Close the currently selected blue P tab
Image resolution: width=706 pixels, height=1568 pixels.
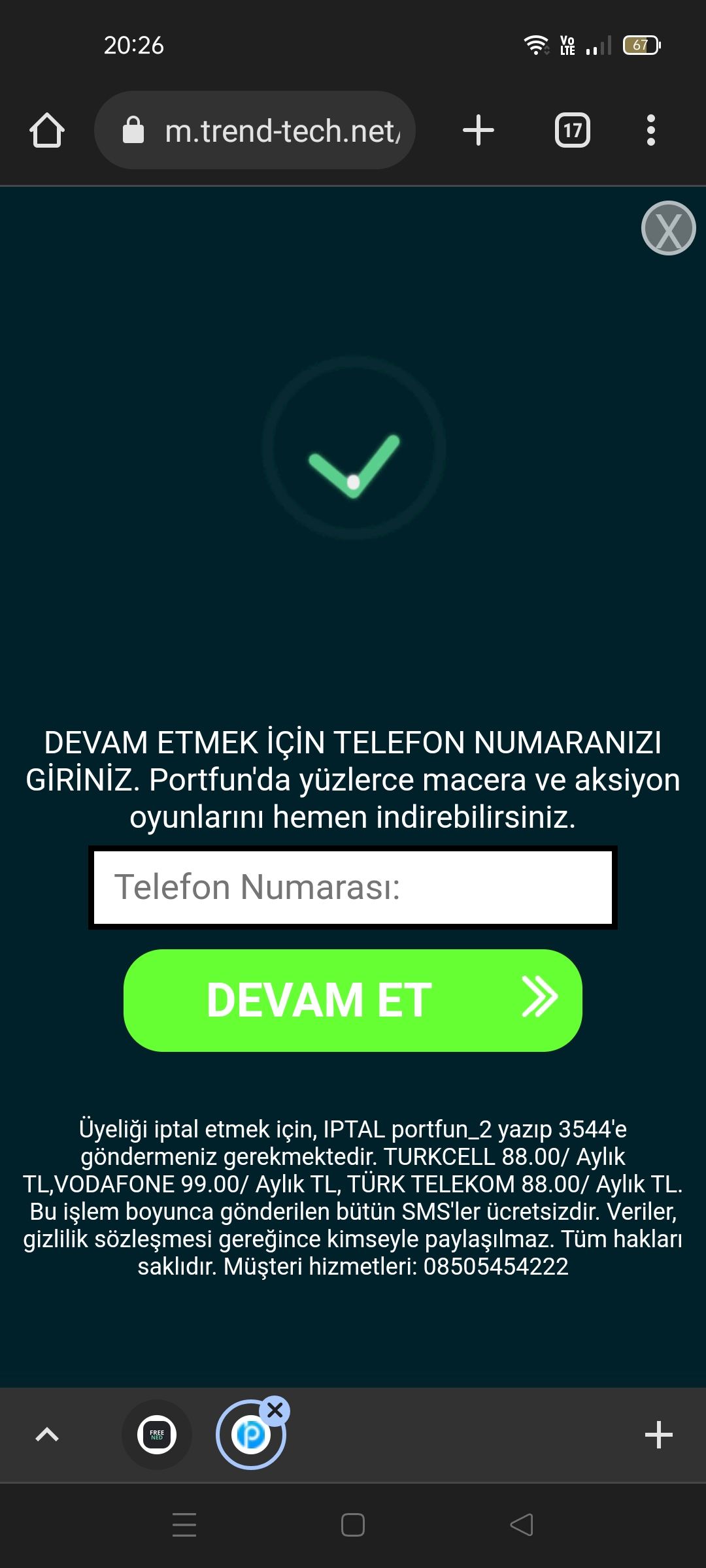pos(275,1411)
